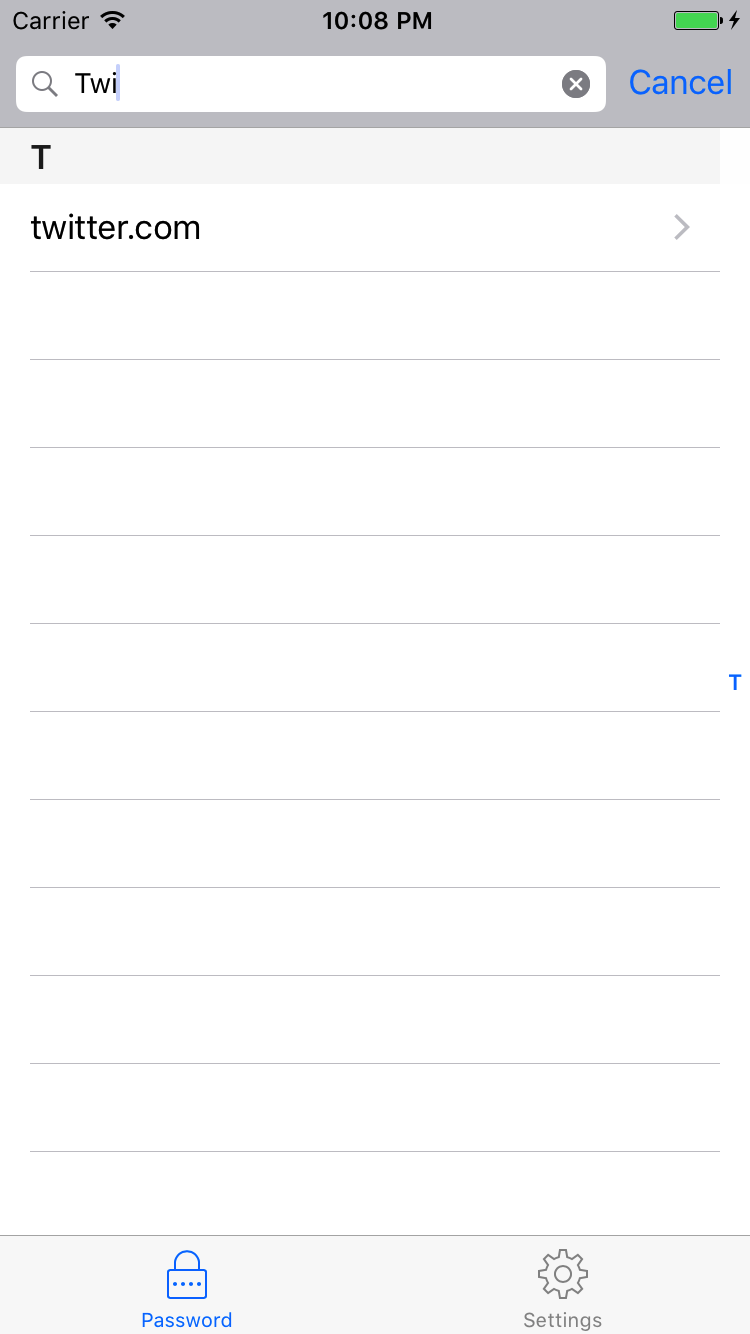
Task: Cancel the search
Action: tap(680, 83)
